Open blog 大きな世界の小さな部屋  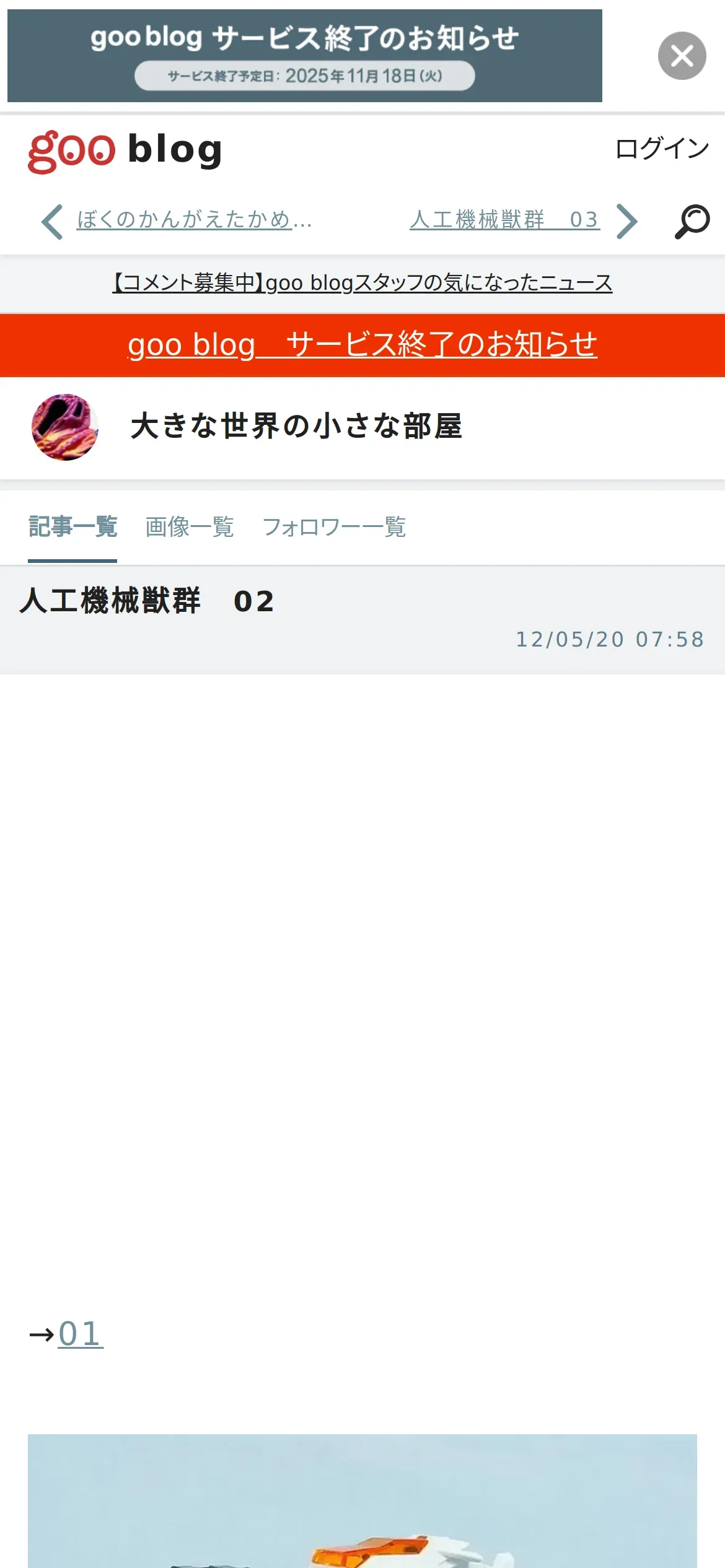coord(296,427)
